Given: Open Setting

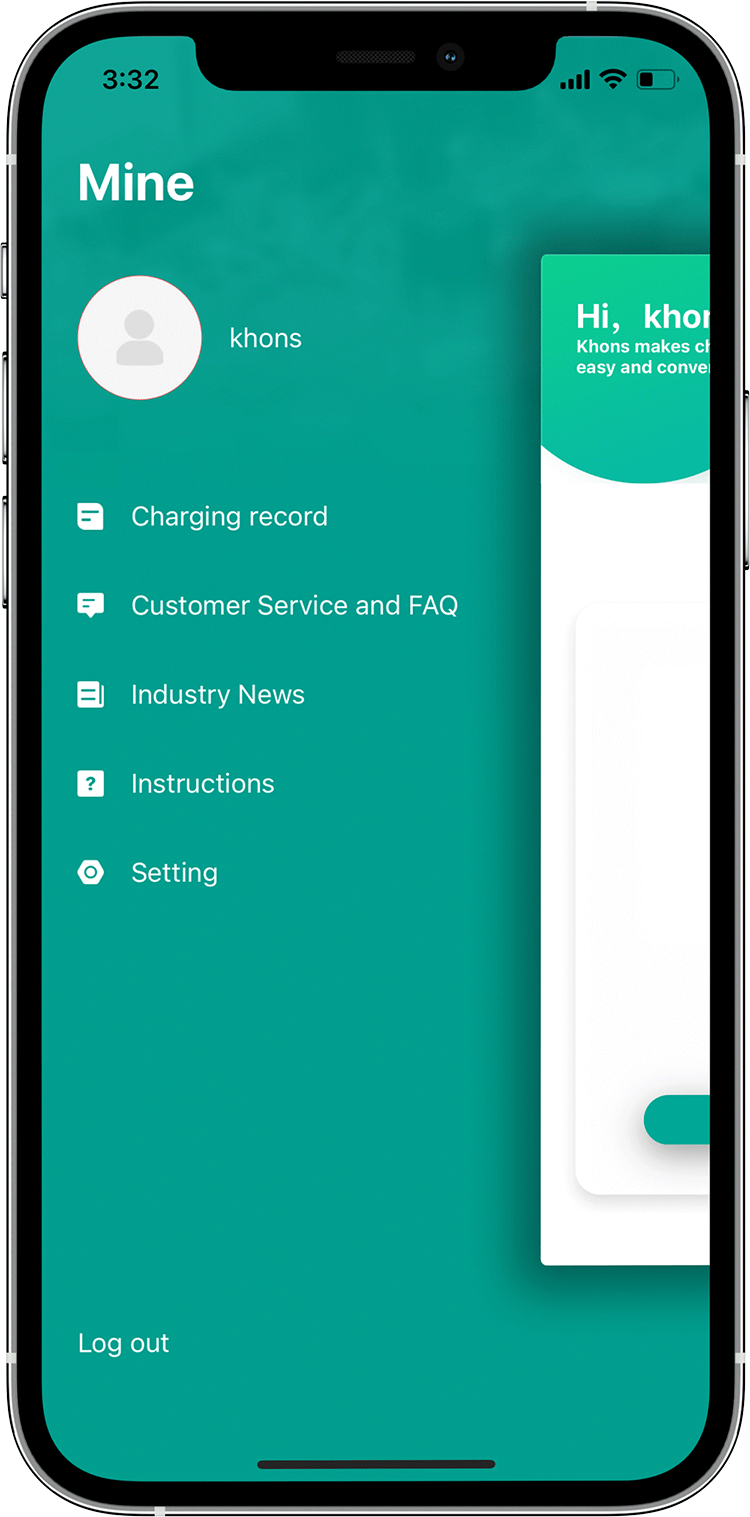Looking at the screenshot, I should [x=174, y=872].
